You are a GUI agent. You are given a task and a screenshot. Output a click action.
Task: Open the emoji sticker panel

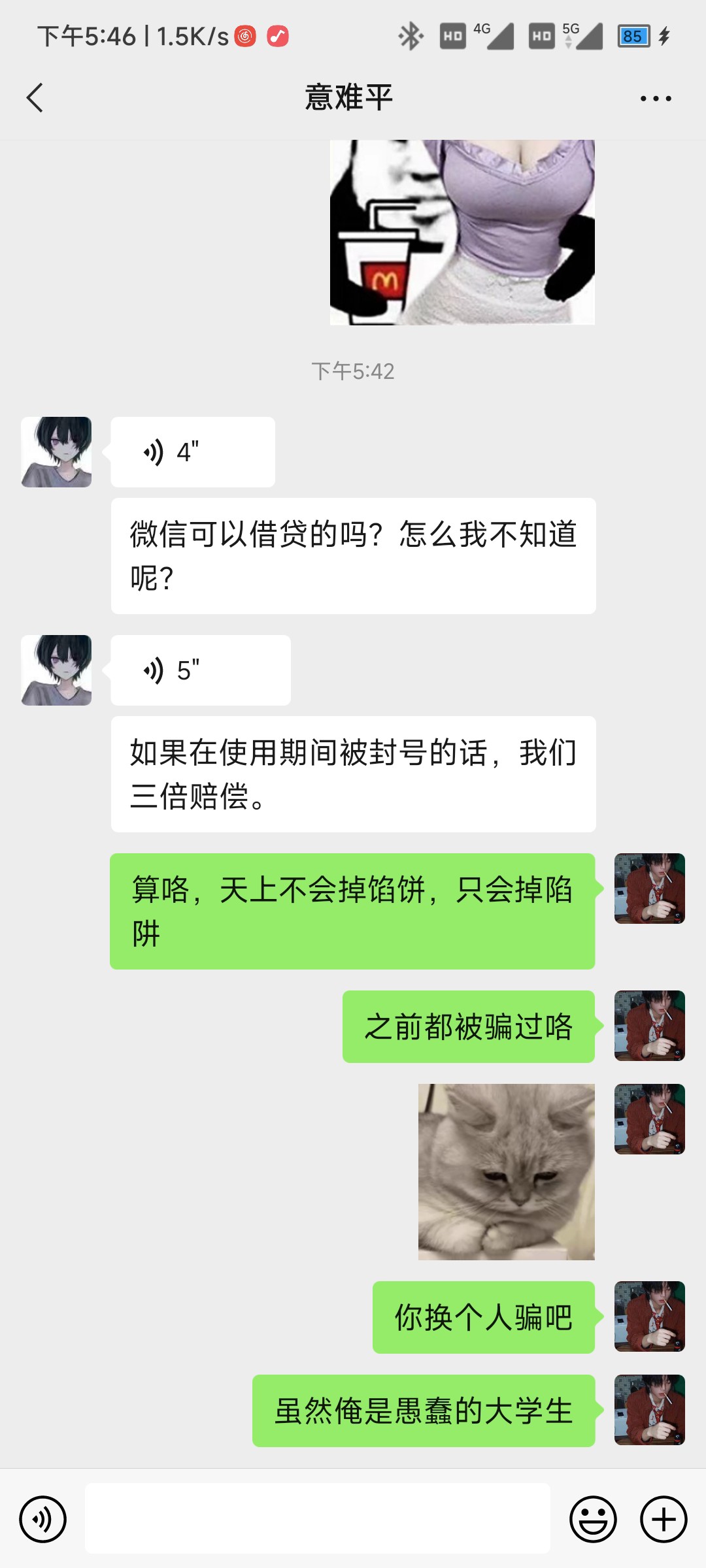(593, 1519)
